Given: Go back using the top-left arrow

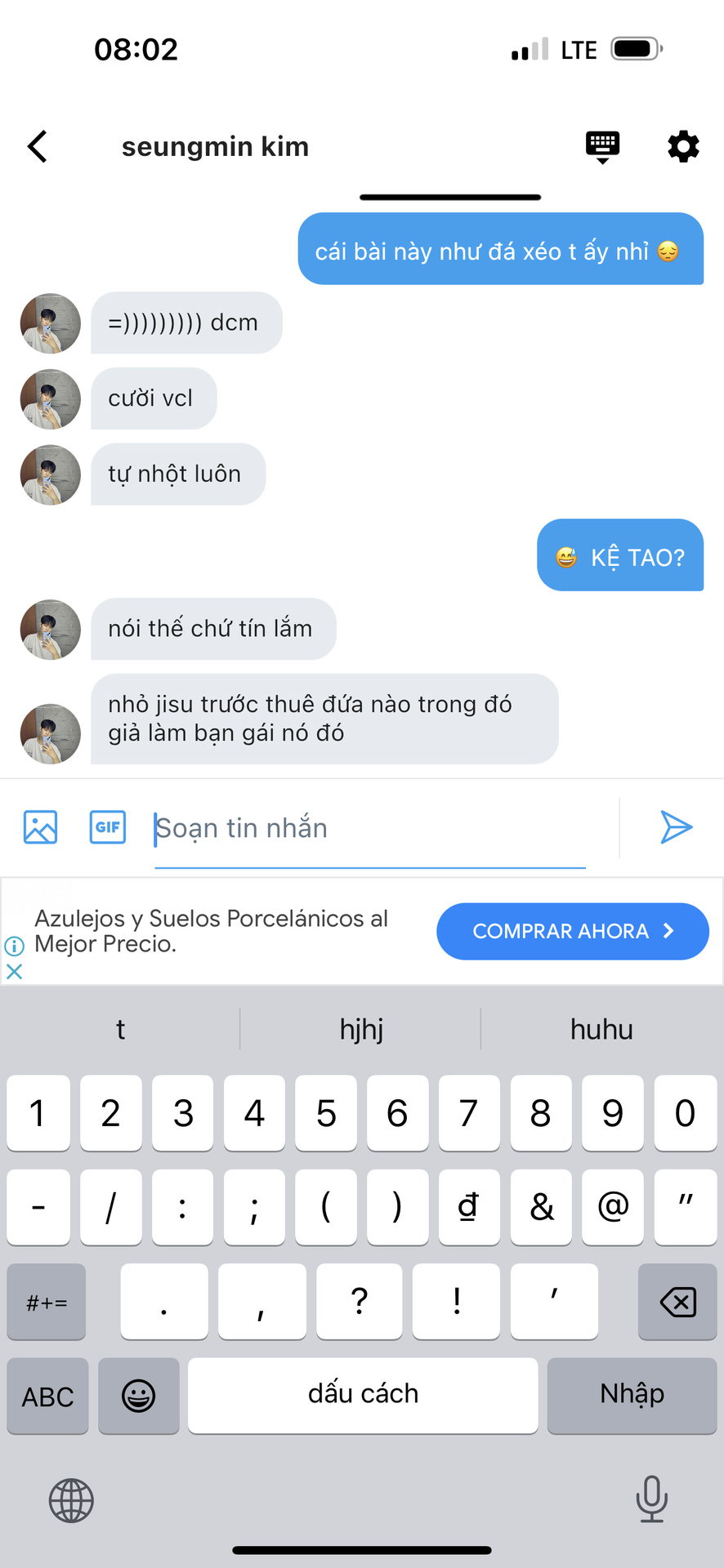Looking at the screenshot, I should pyautogui.click(x=38, y=147).
